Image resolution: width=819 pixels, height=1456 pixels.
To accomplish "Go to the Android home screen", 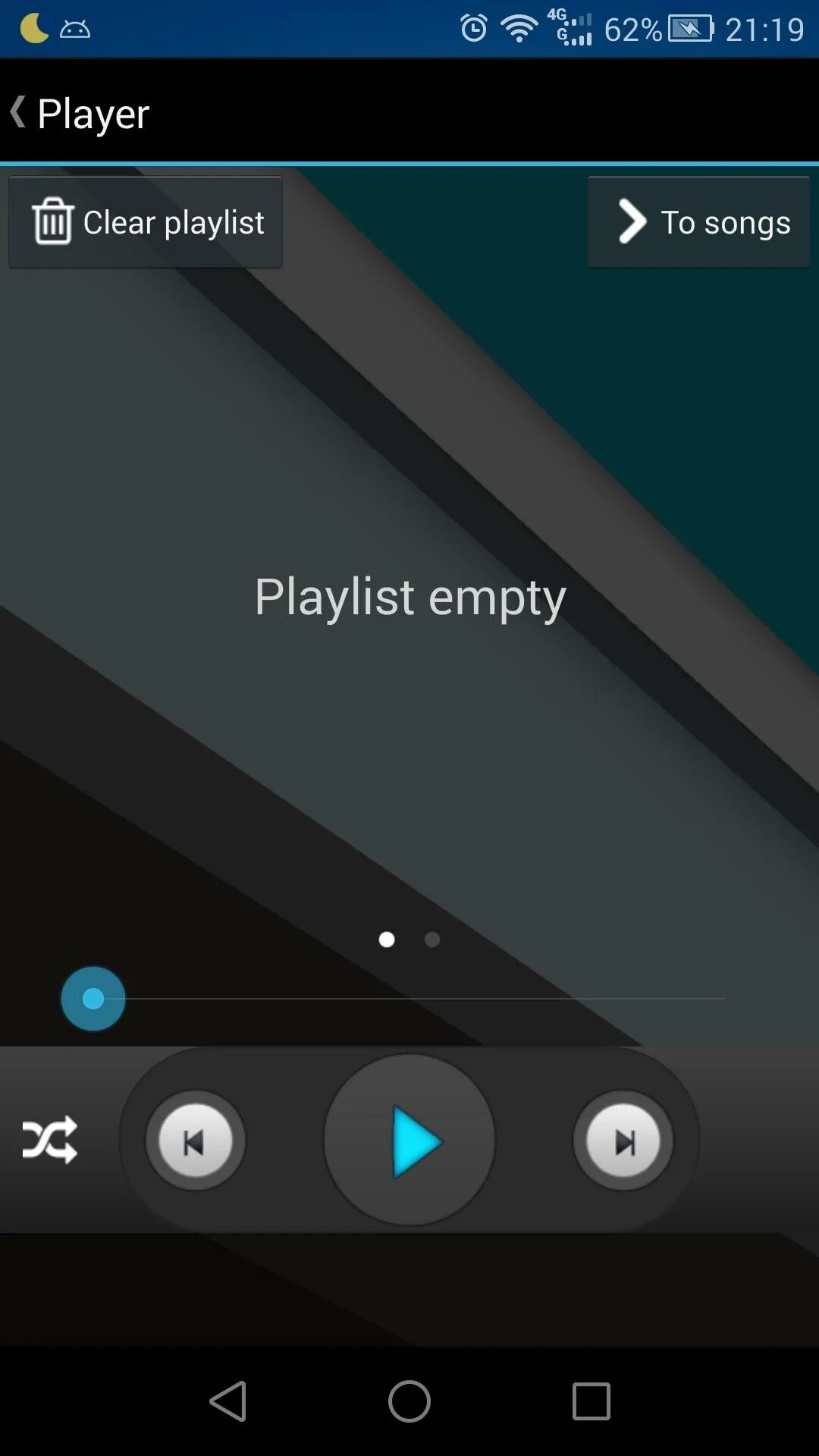I will pos(409,1401).
